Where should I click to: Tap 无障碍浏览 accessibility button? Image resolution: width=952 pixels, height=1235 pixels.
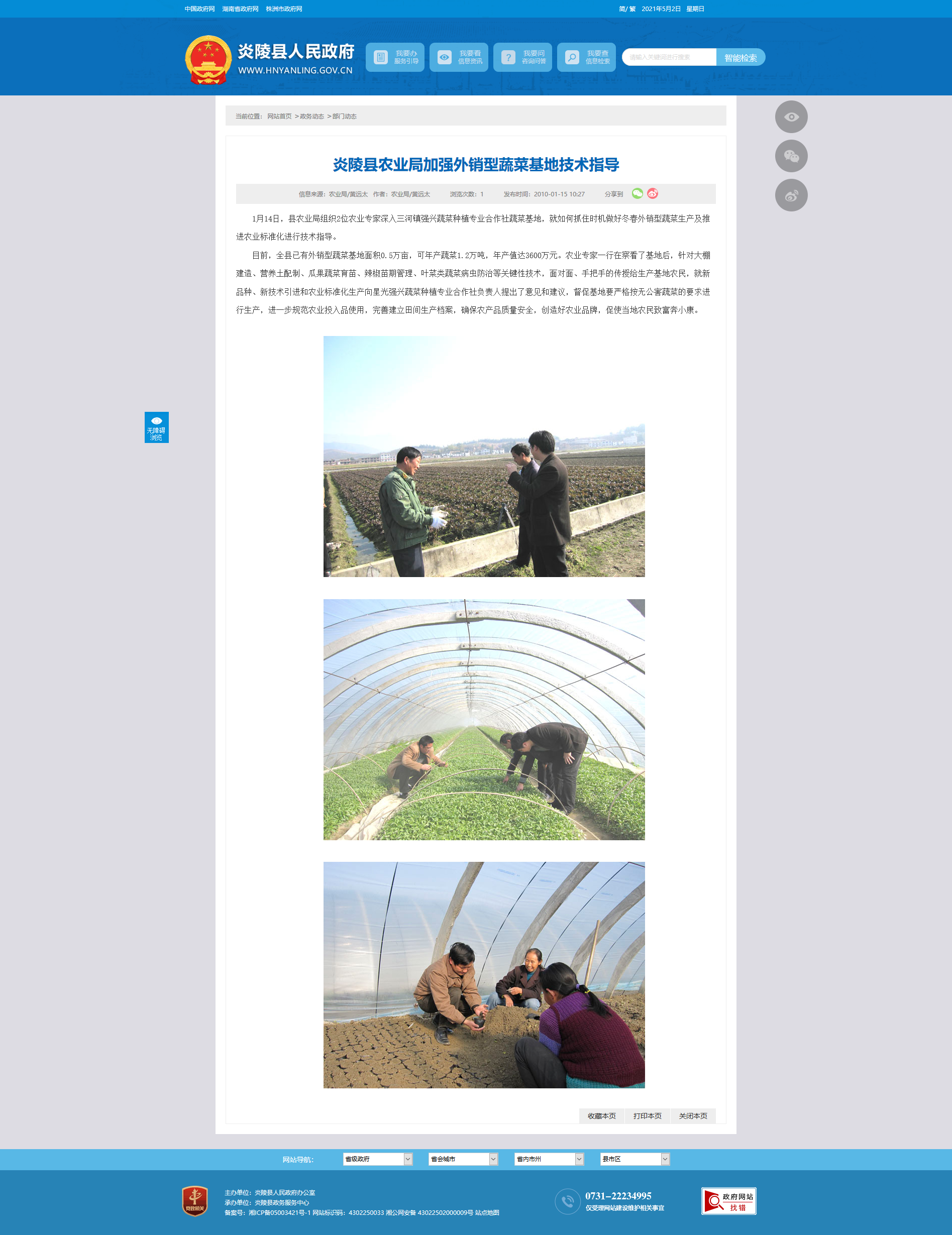tap(157, 427)
